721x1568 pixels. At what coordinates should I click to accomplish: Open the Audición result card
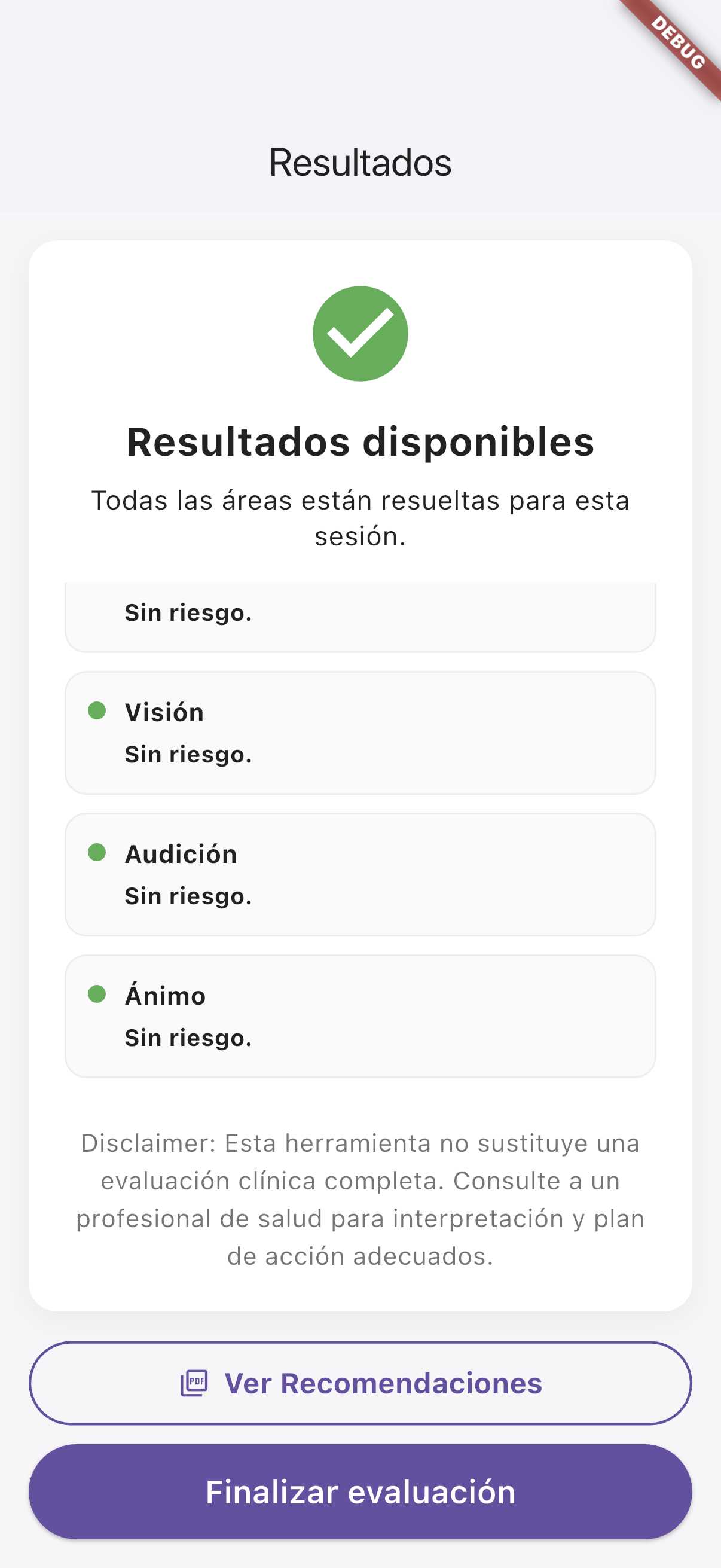point(360,875)
